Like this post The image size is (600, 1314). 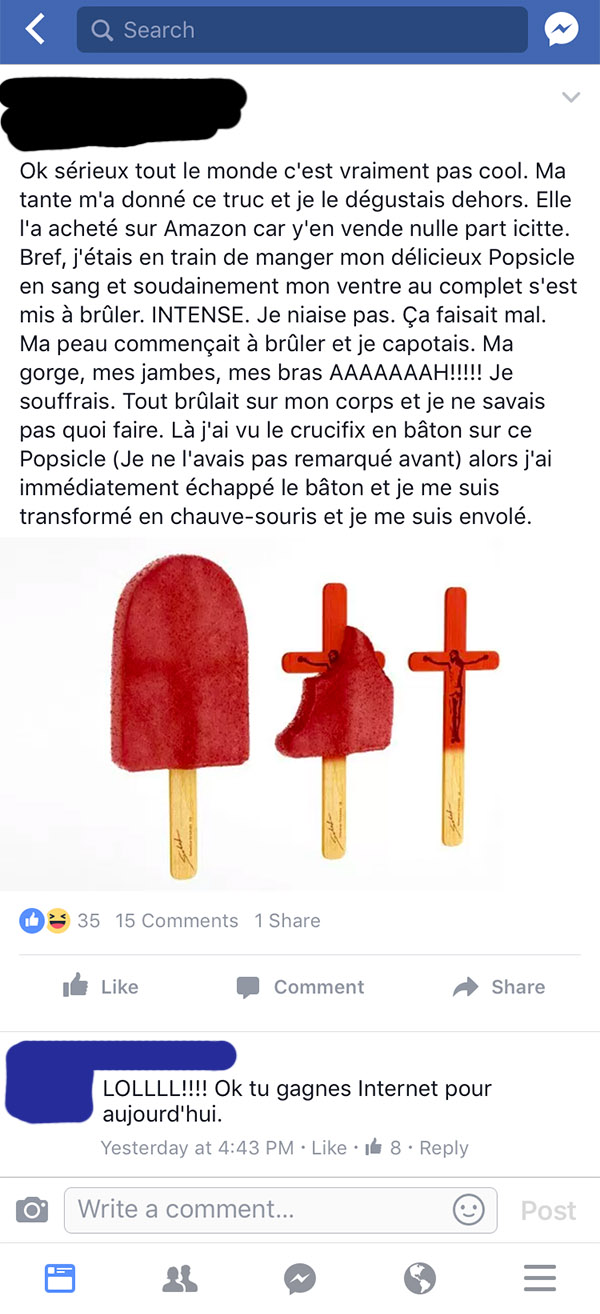[100, 987]
